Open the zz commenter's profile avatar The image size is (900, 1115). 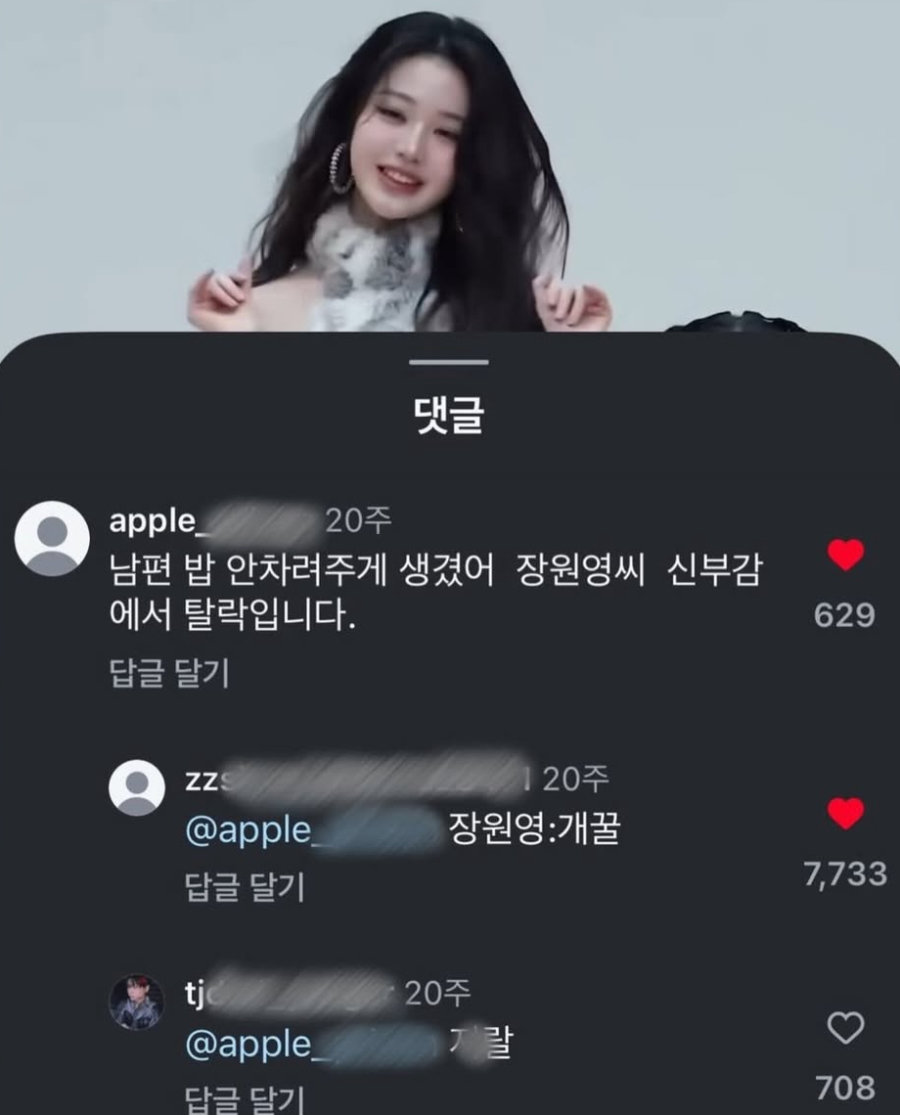pyautogui.click(x=136, y=788)
